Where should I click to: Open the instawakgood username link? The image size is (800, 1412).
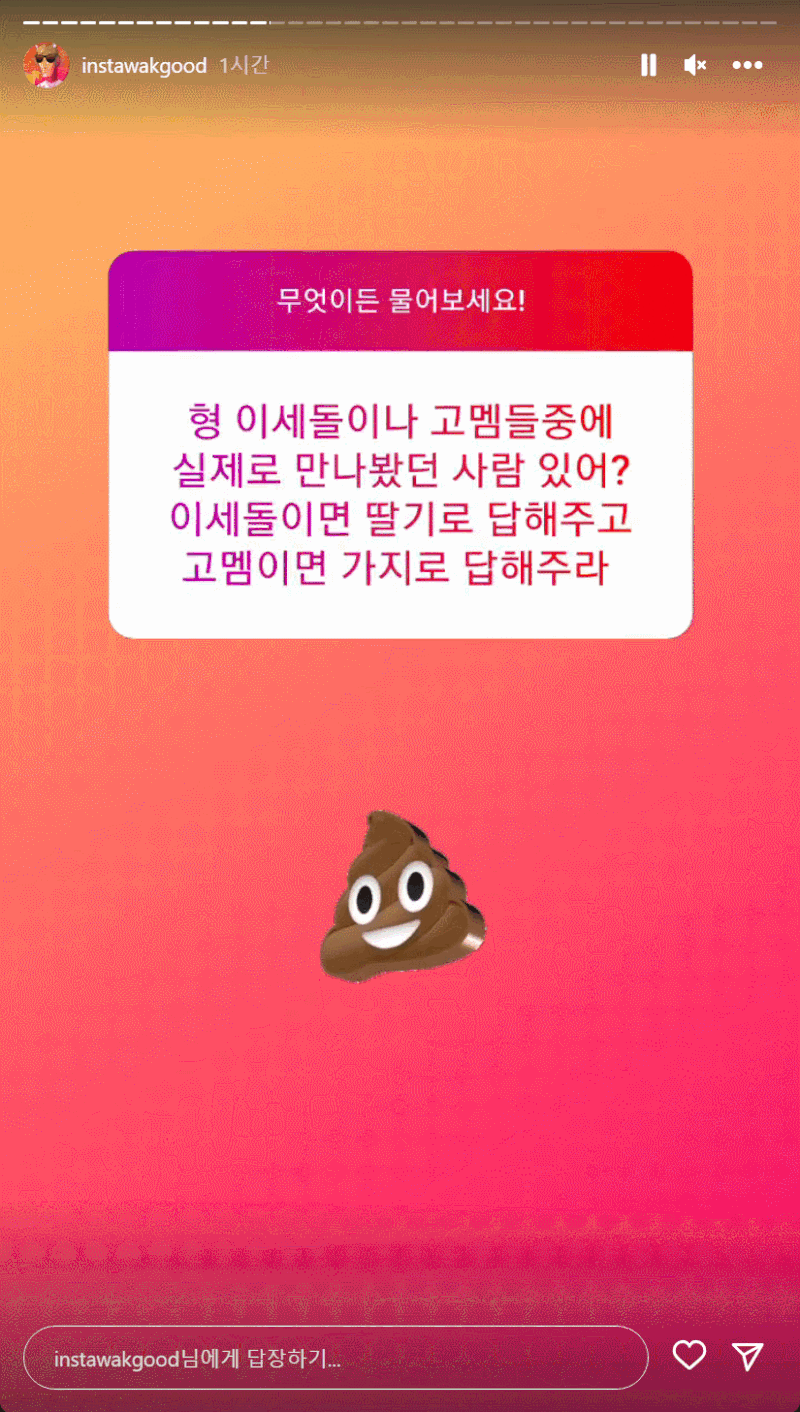point(143,66)
